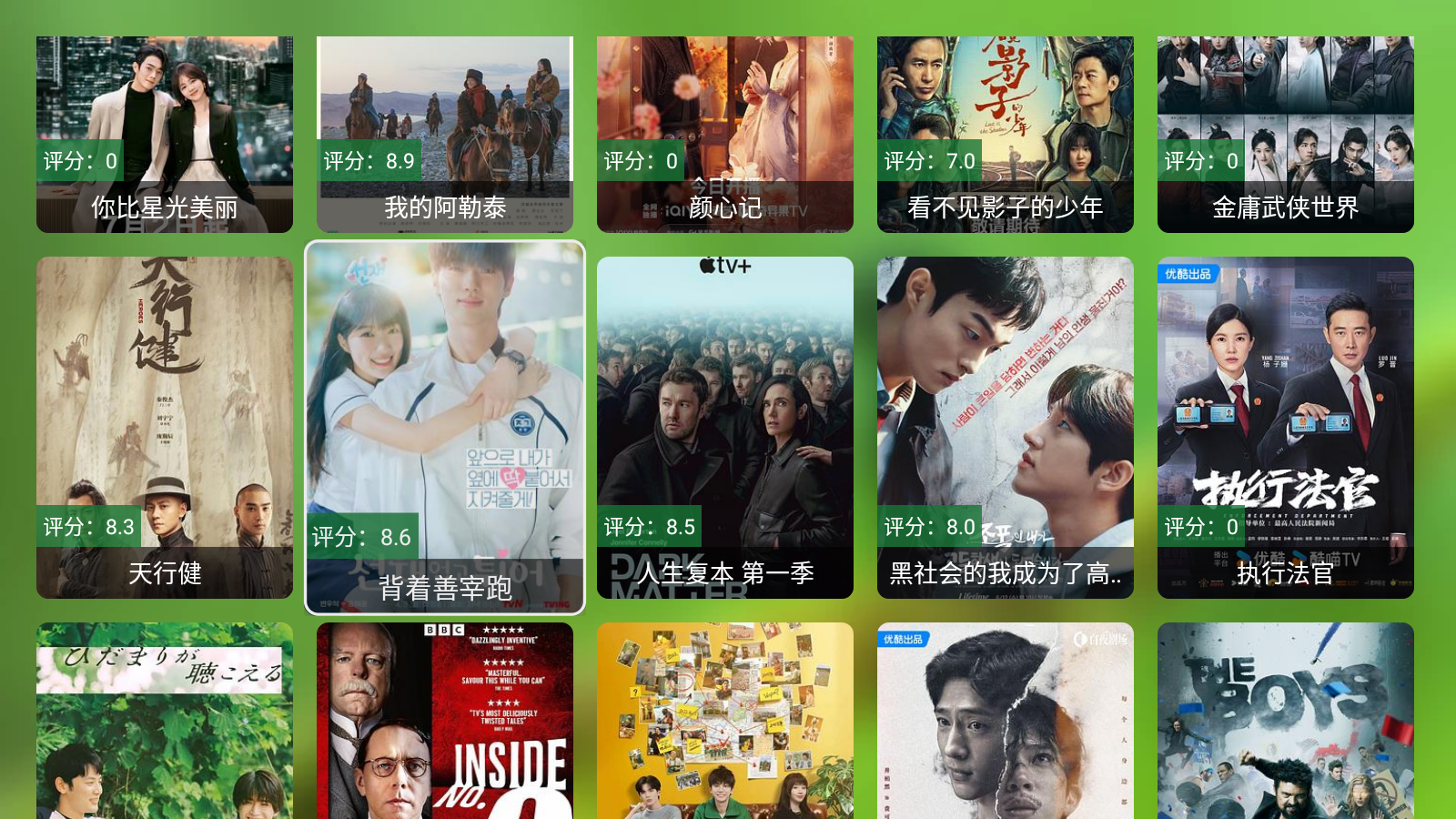Open the highlighted 背着善宰跑 card
This screenshot has height=819, width=1456.
[445, 427]
